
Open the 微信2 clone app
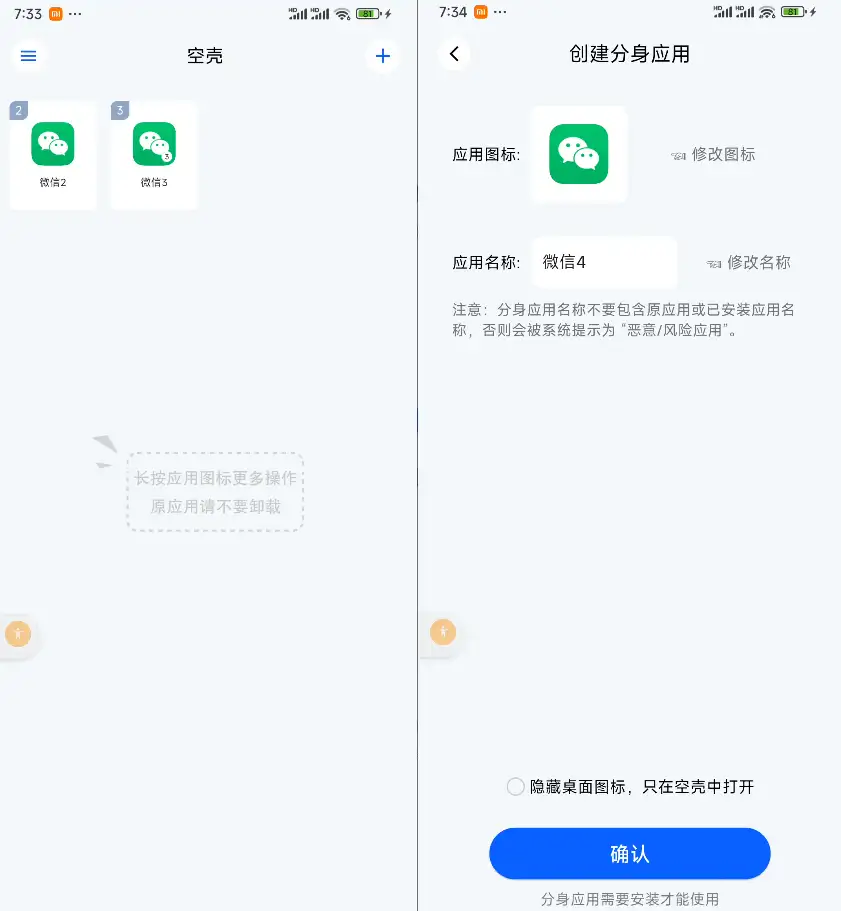[x=53, y=154]
